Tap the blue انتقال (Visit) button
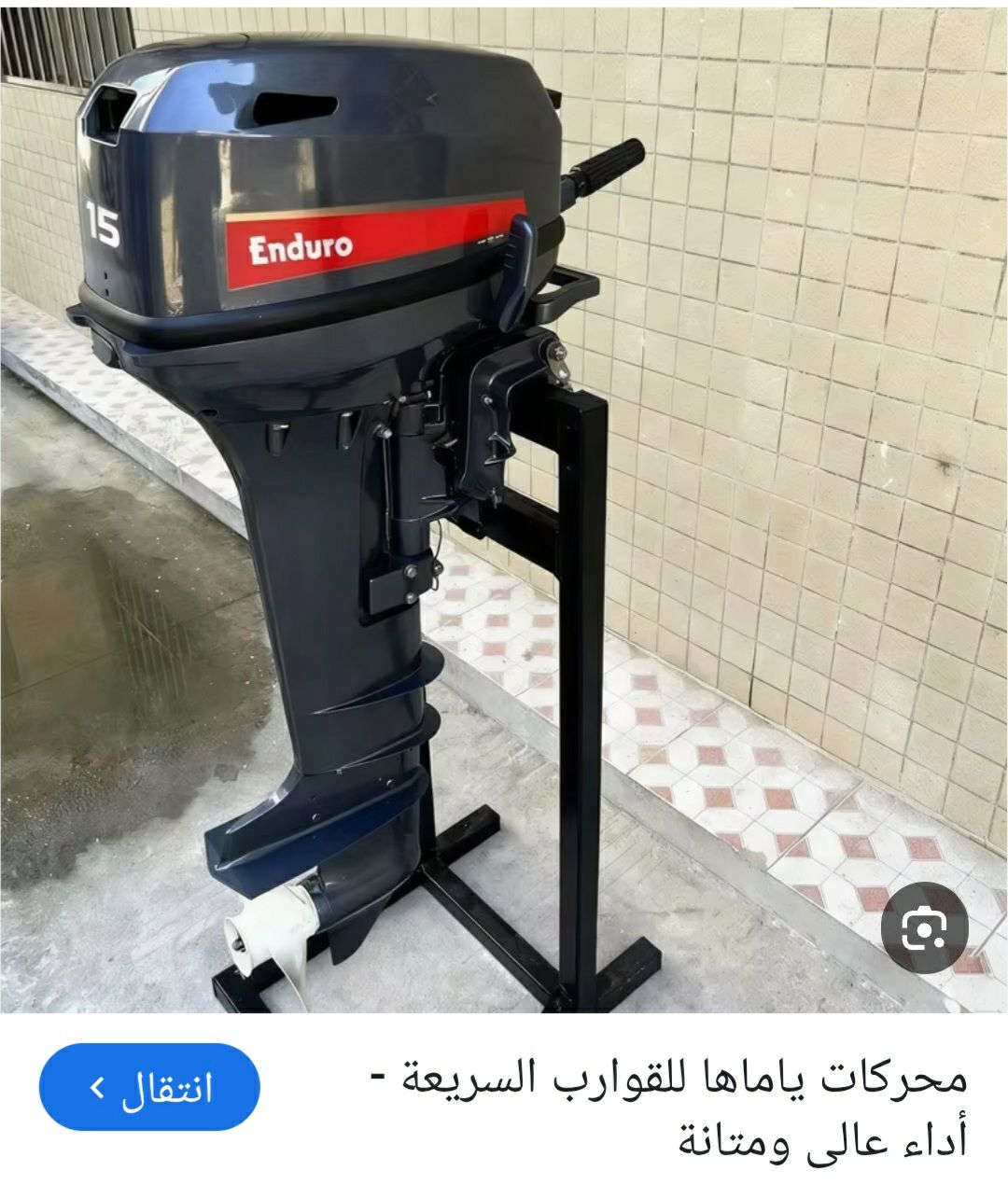 tap(149, 1086)
